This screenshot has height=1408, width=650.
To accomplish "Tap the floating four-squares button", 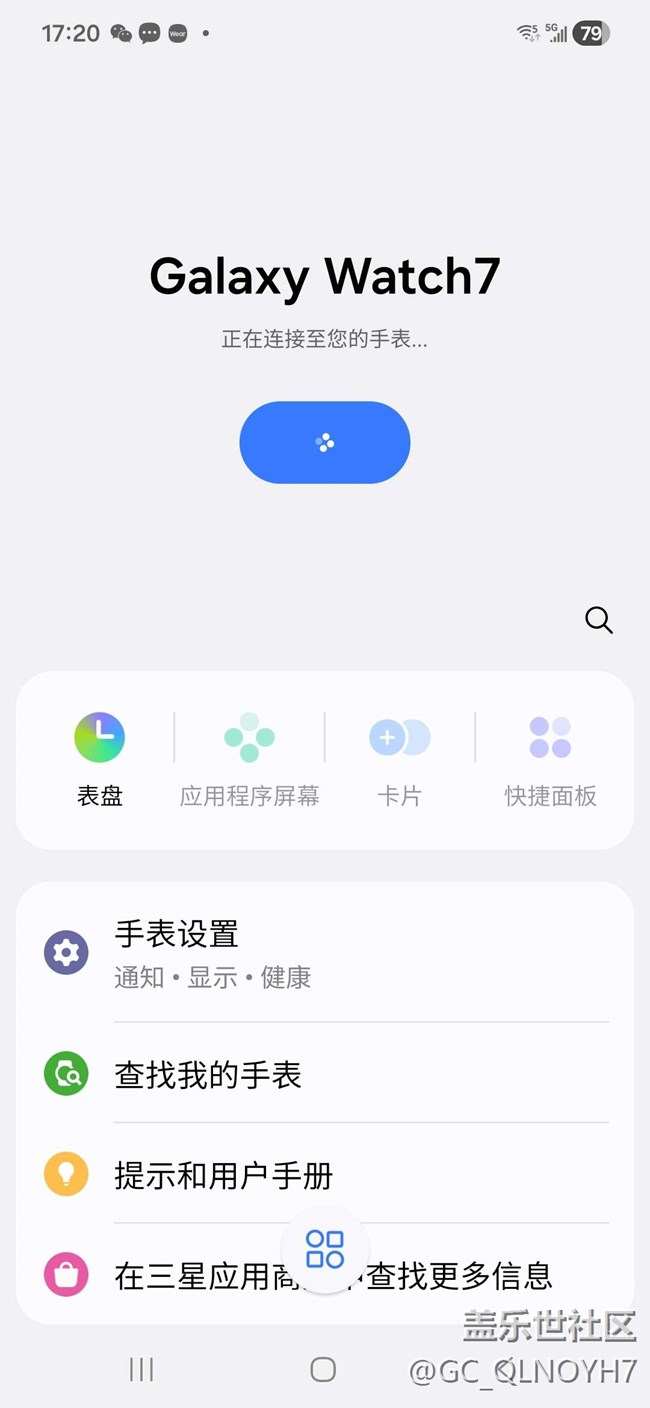I will pyautogui.click(x=325, y=1249).
